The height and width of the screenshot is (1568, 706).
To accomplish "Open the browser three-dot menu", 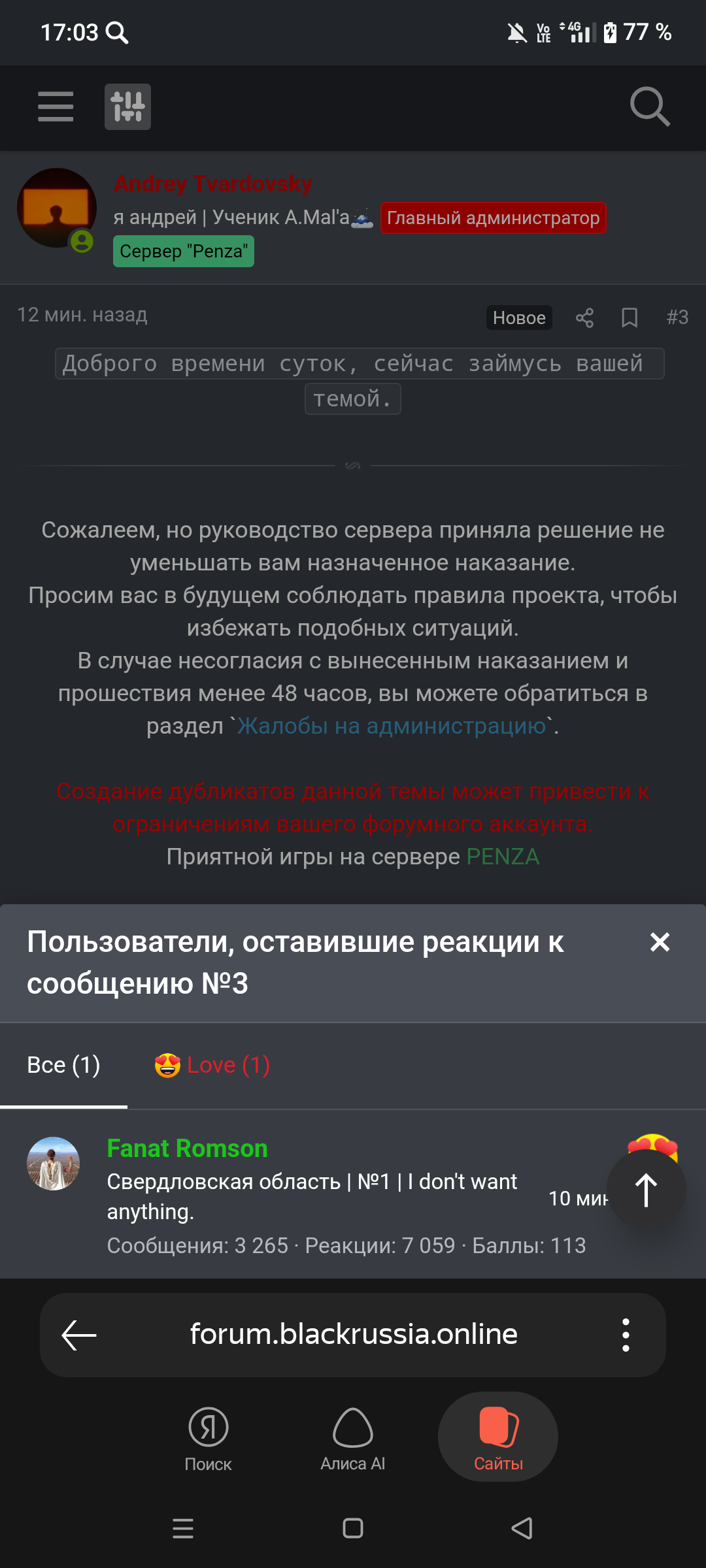I will pos(626,1335).
